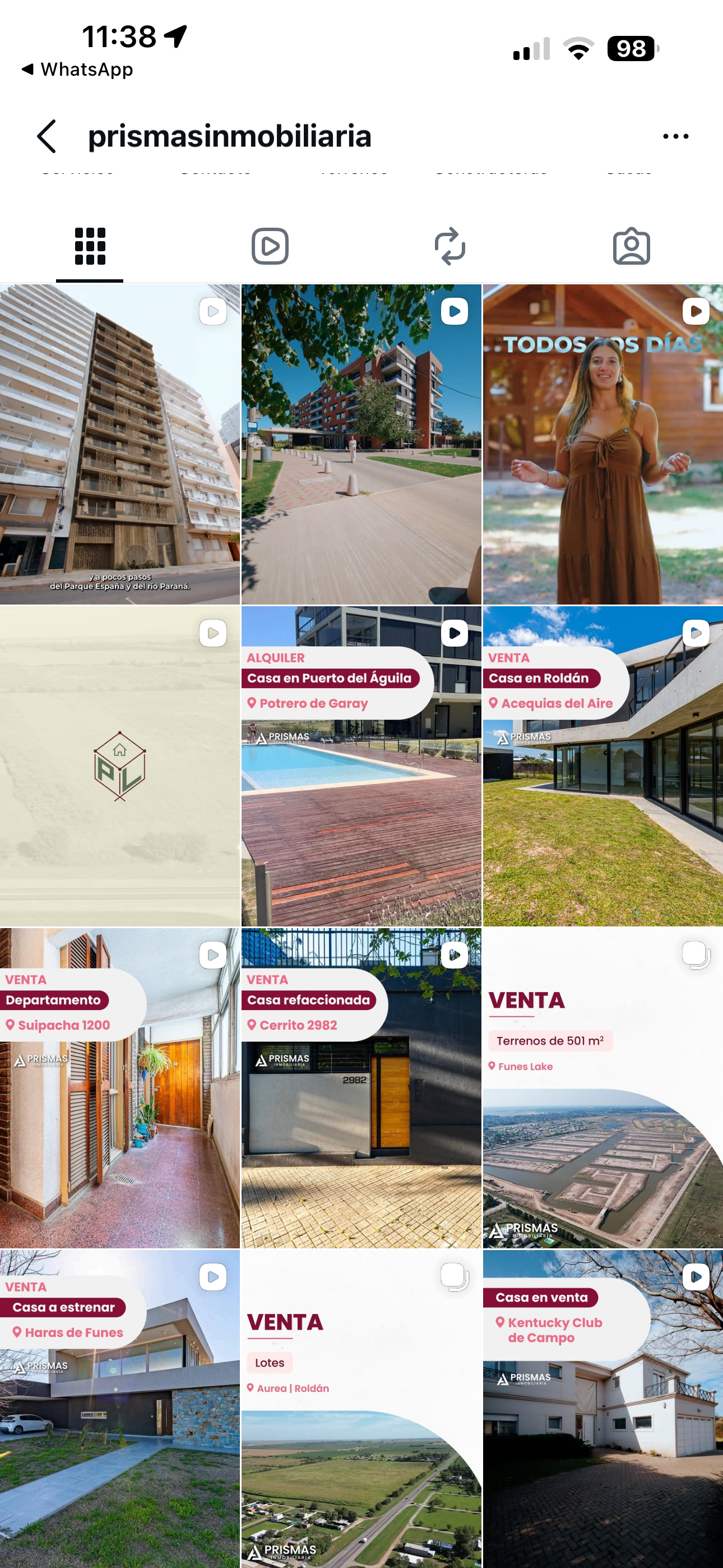Open the PL logo reel
Viewport: 723px width, 1568px height.
point(120,767)
